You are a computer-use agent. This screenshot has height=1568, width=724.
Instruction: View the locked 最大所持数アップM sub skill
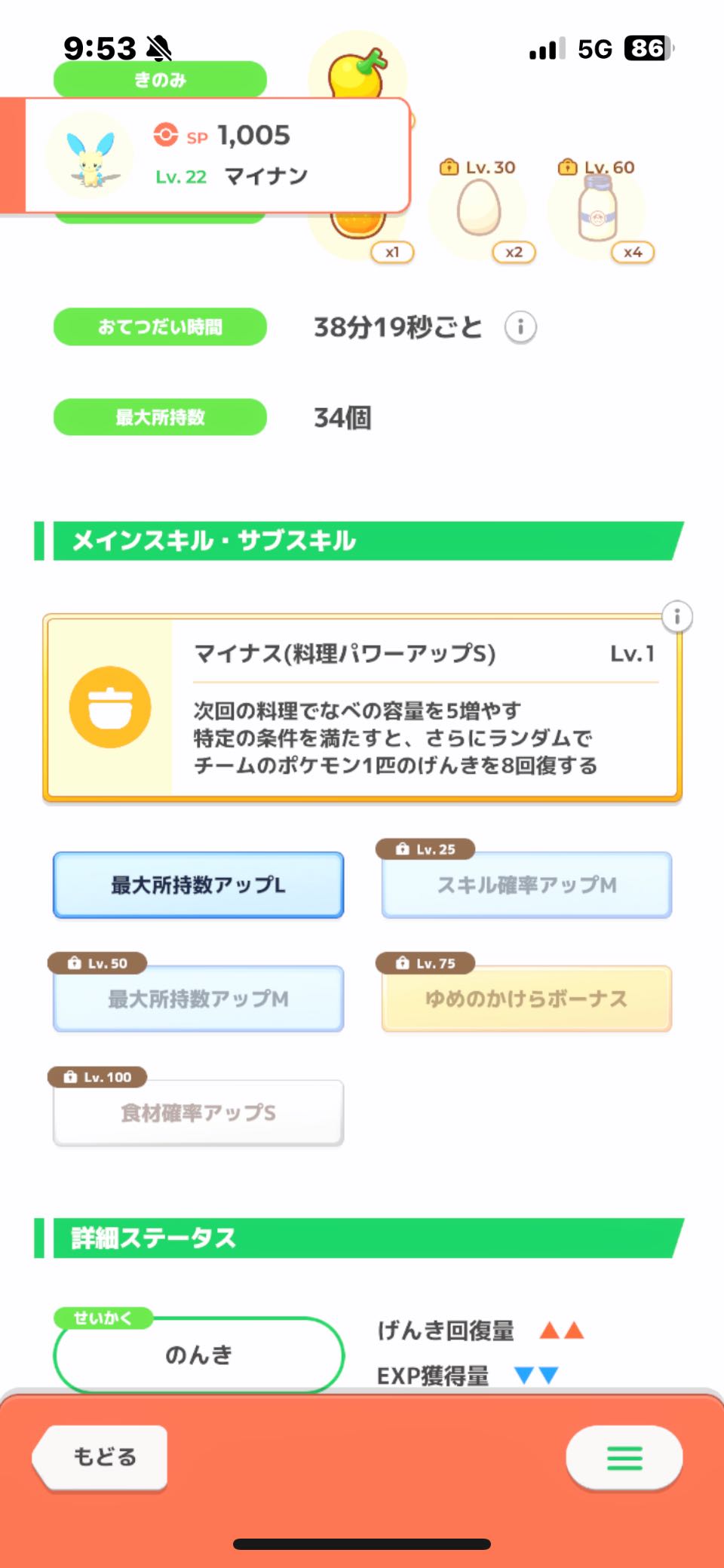[198, 999]
